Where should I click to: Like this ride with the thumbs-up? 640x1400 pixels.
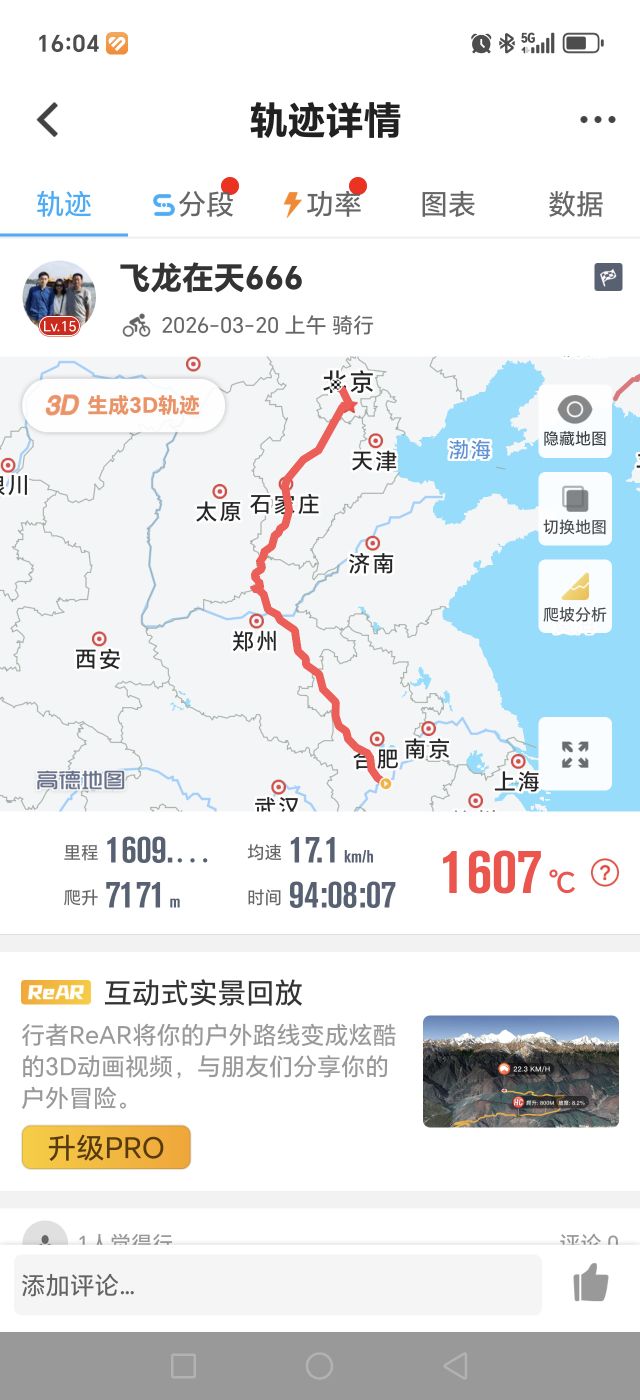[x=591, y=1283]
